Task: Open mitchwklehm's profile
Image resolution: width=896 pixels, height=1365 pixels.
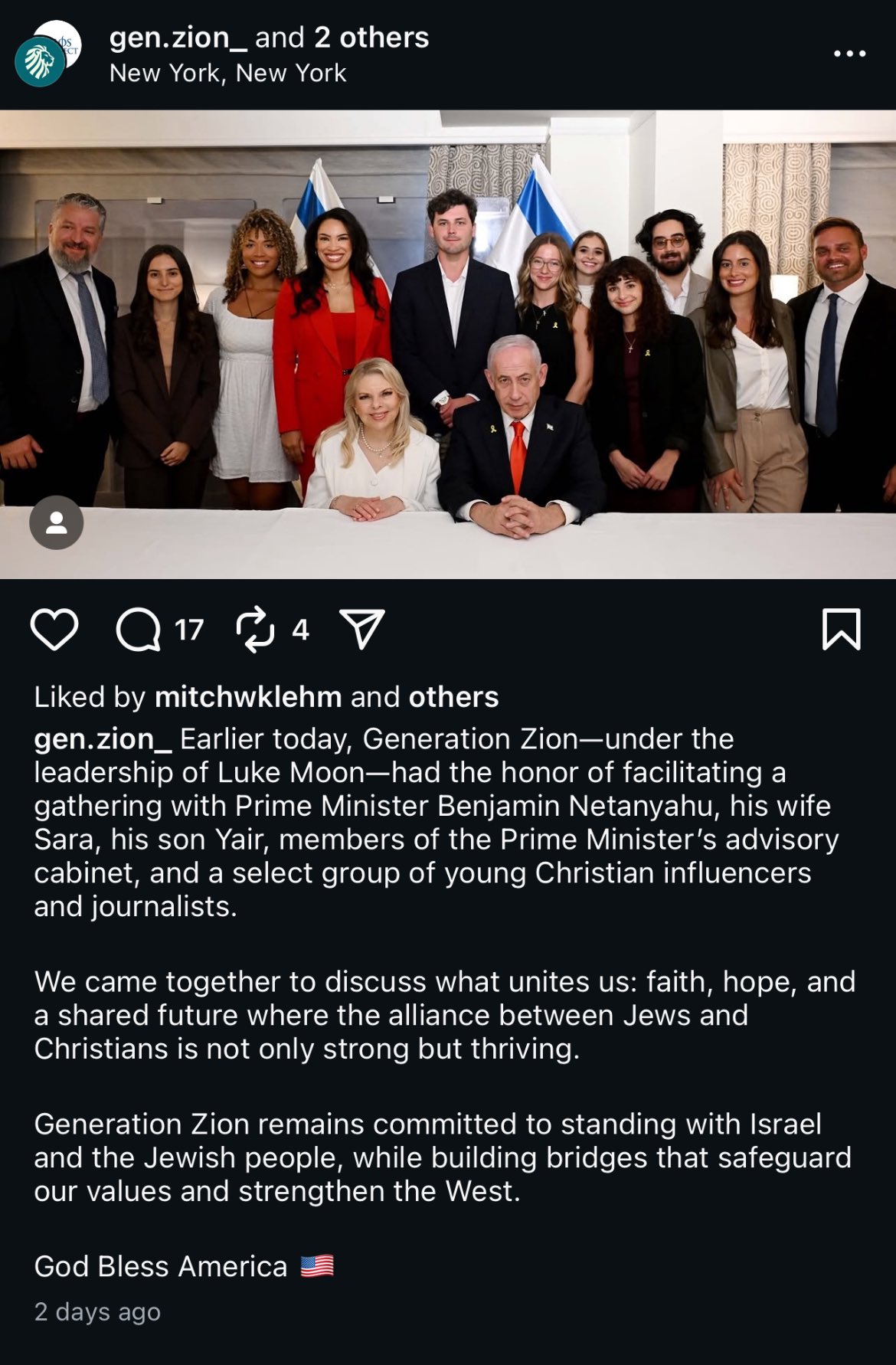Action: point(248,697)
